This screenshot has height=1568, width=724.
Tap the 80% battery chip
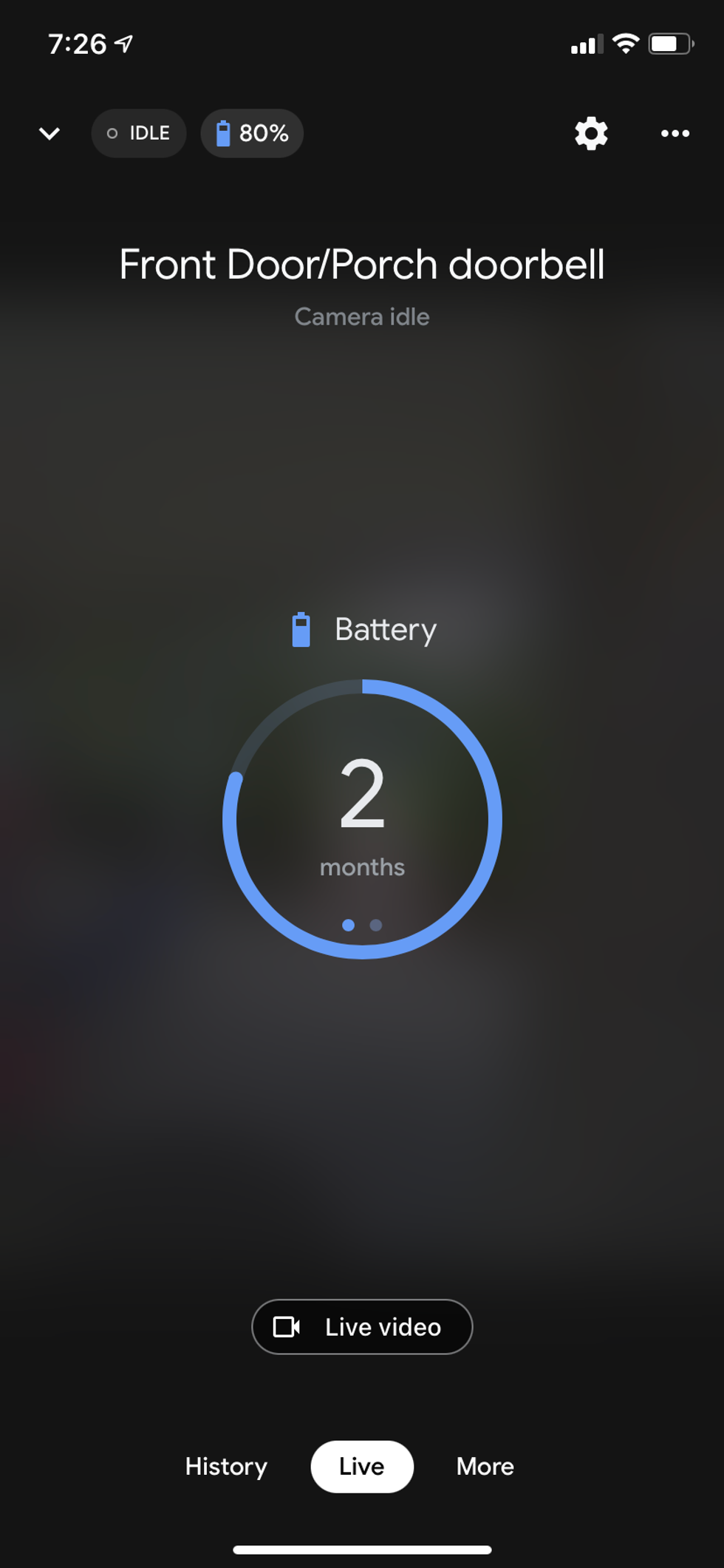point(252,134)
